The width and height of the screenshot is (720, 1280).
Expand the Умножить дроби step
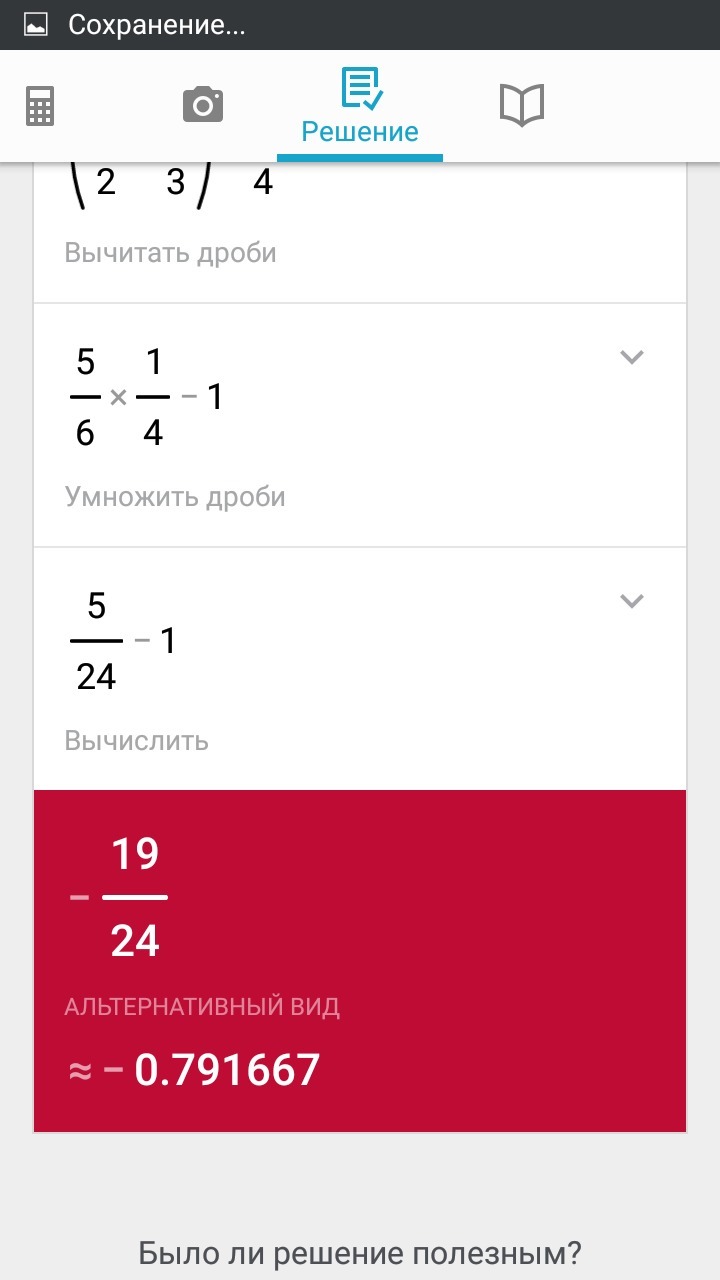631,357
